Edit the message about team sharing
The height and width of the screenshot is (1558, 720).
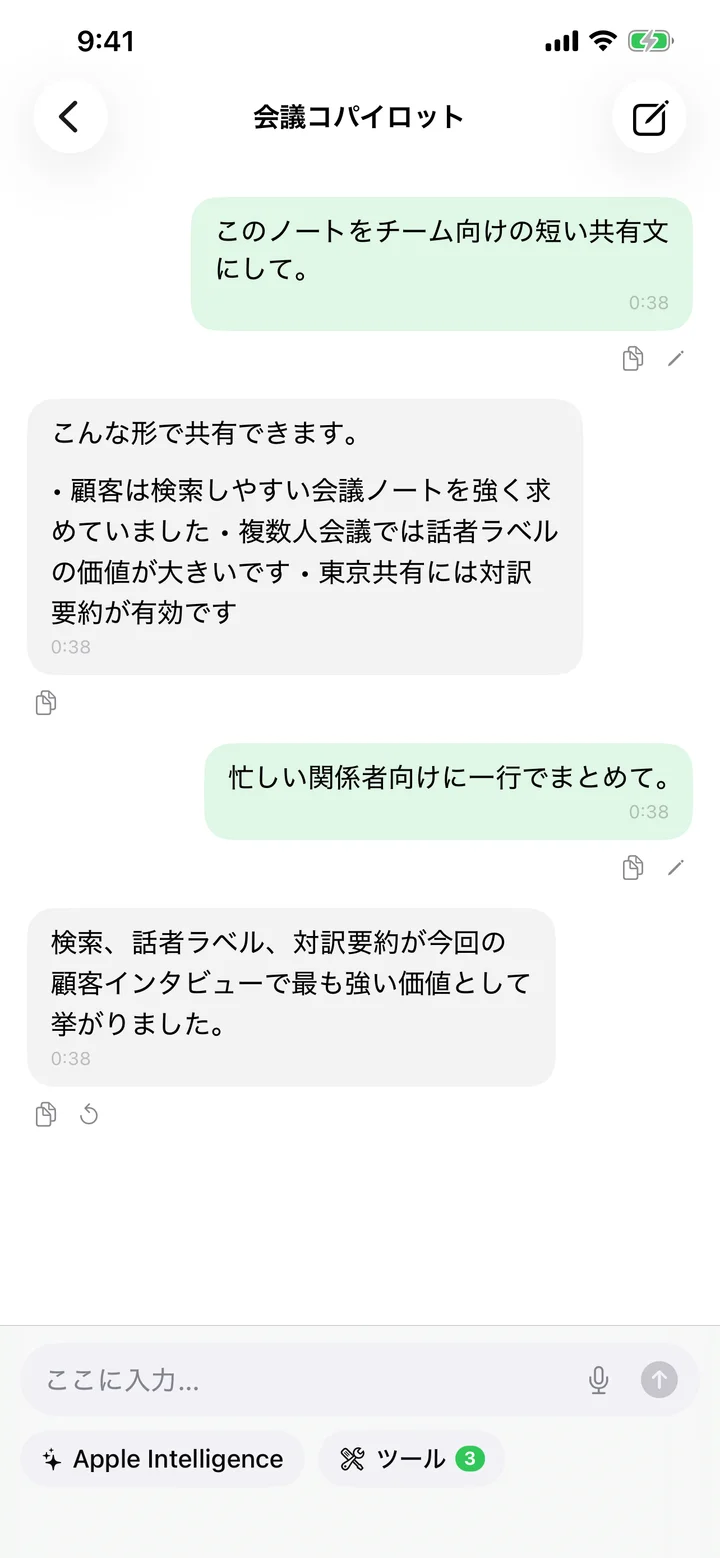[677, 358]
